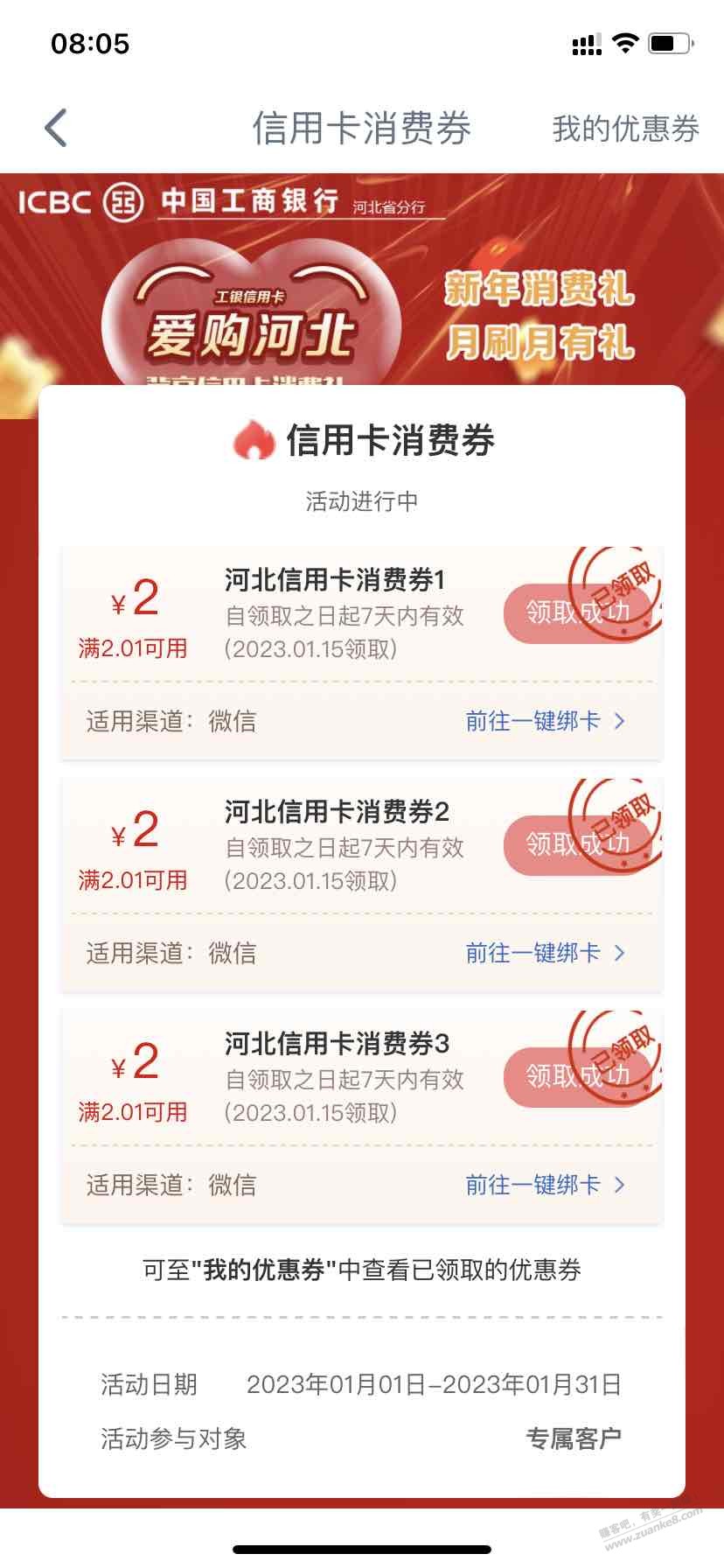
Task: Open 我的优惠券 in the header
Action: [624, 129]
